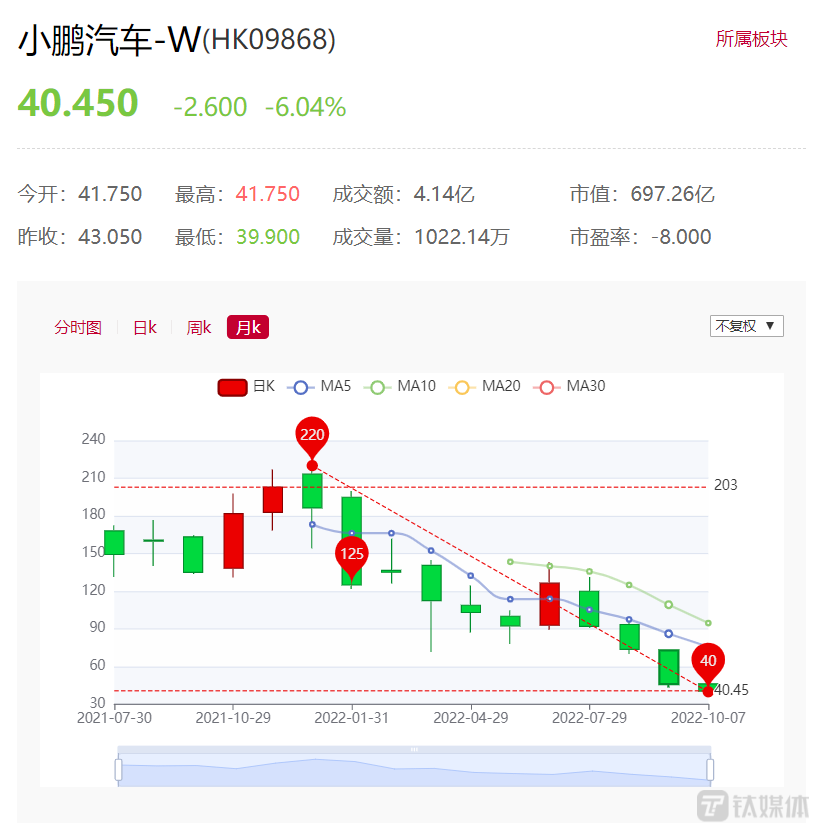Switch to the 分时图 tab
Screen dimensions: 824x837
tap(78, 327)
